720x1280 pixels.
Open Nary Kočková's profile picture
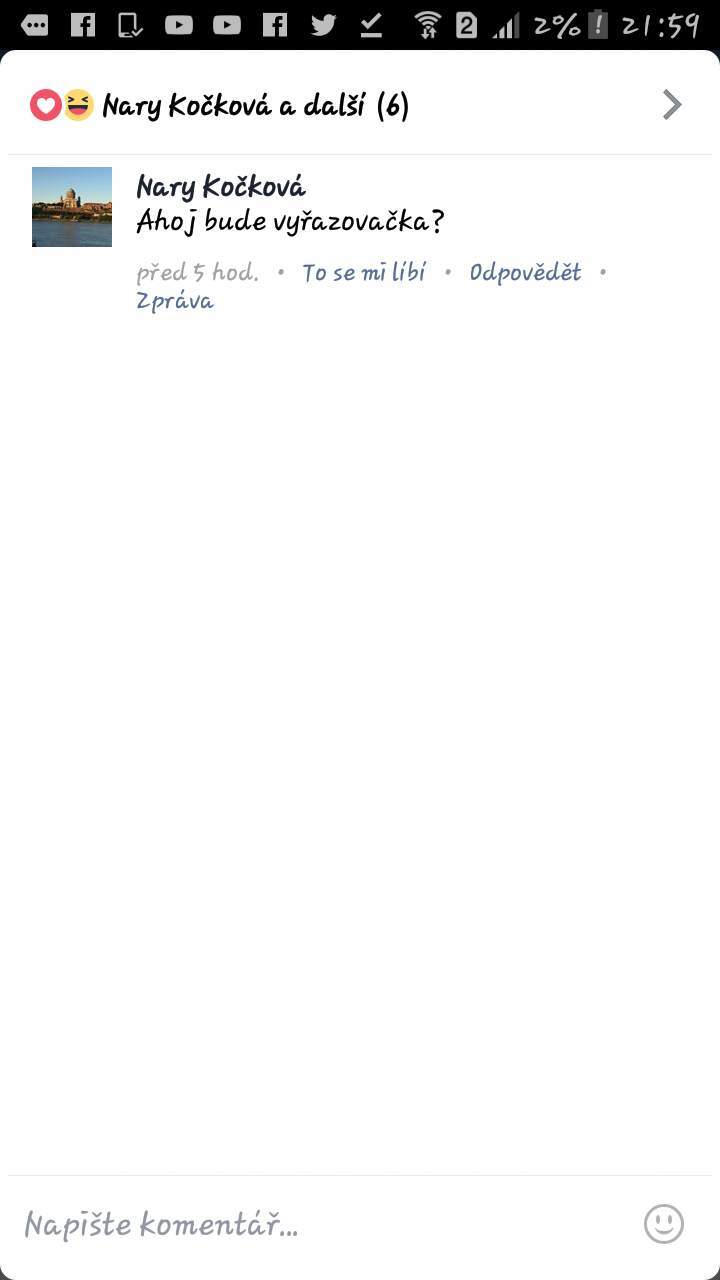(72, 207)
